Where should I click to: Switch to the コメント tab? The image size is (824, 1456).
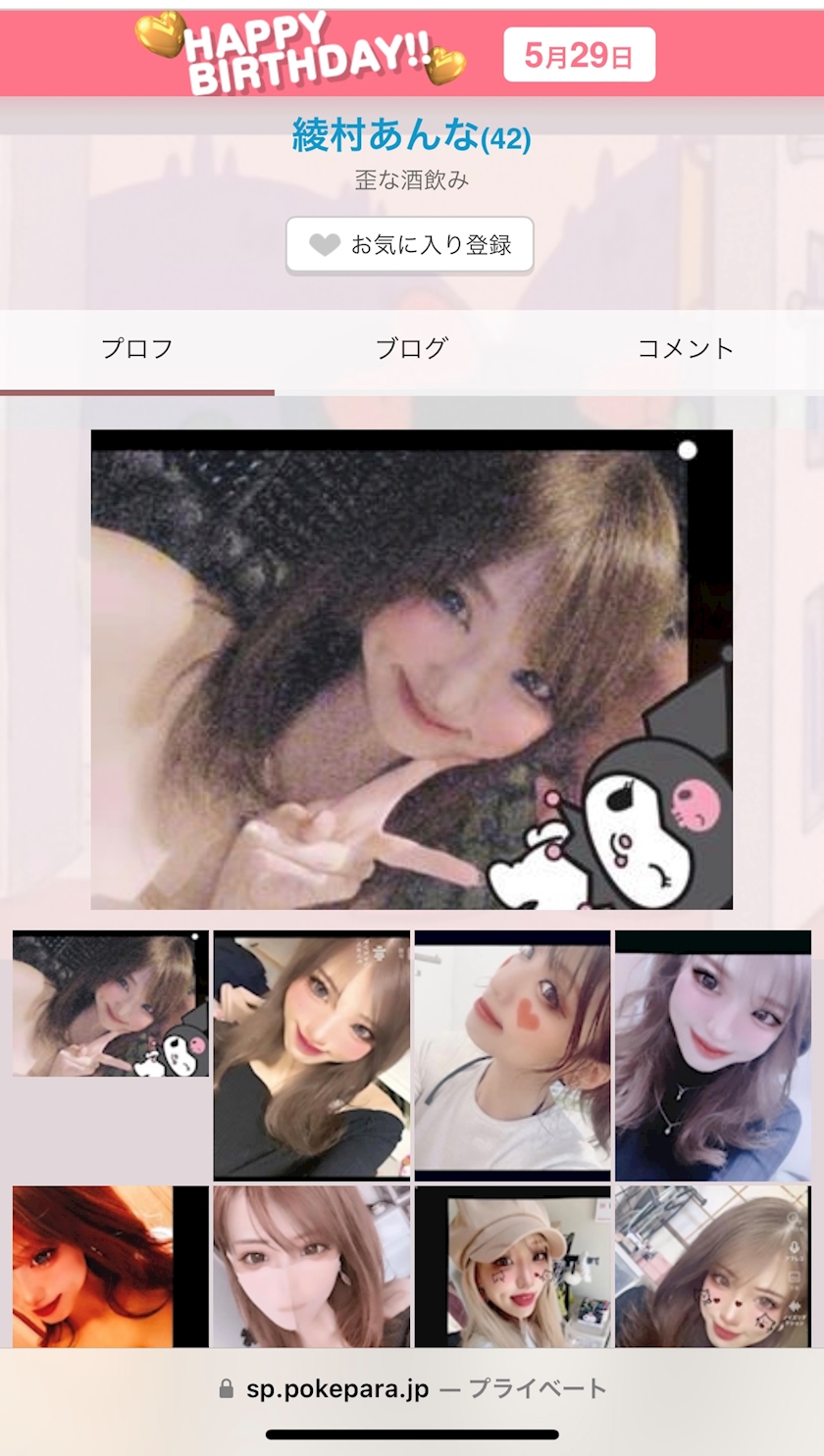686,349
